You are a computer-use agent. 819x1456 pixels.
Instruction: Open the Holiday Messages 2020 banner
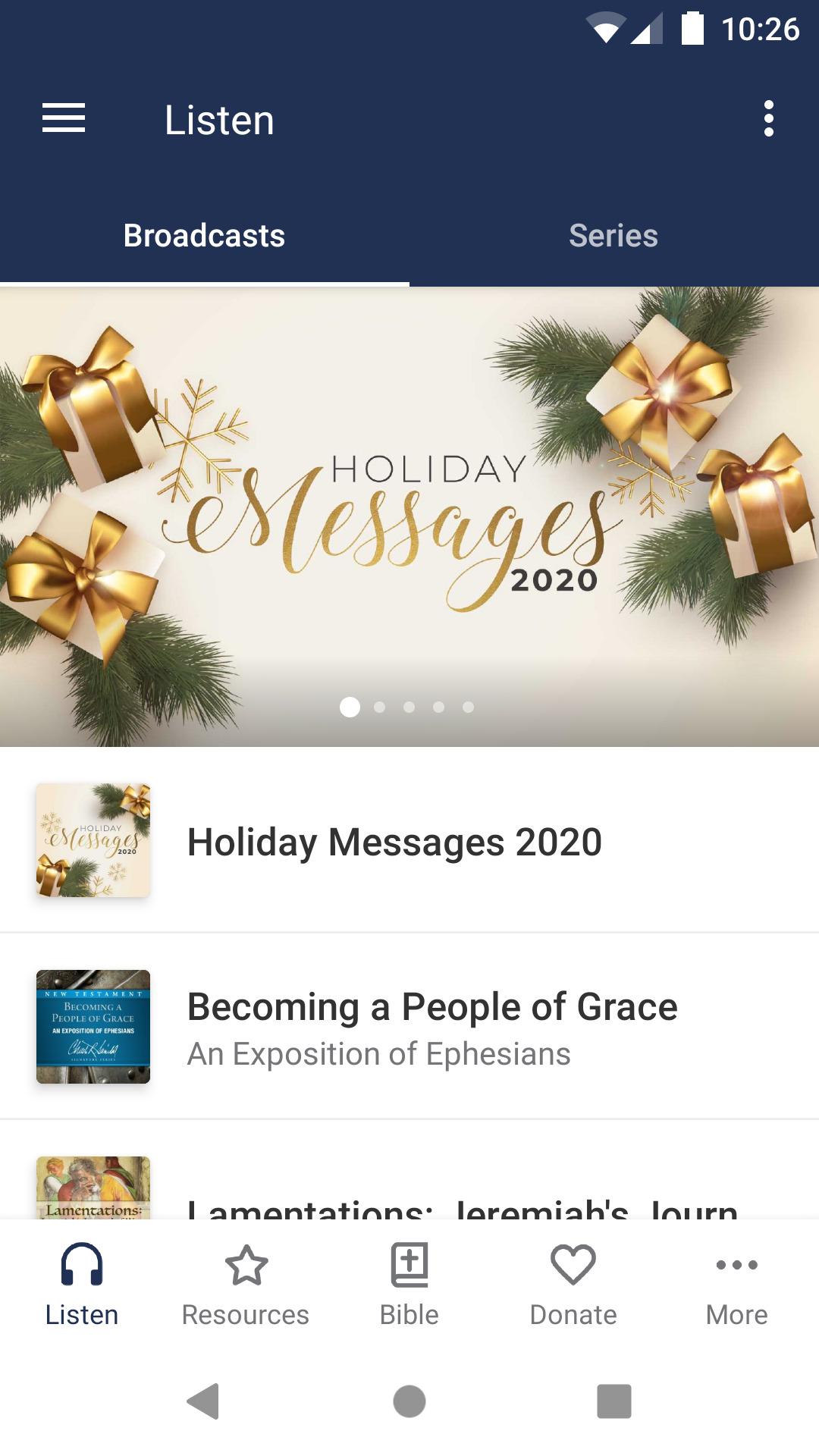point(409,516)
